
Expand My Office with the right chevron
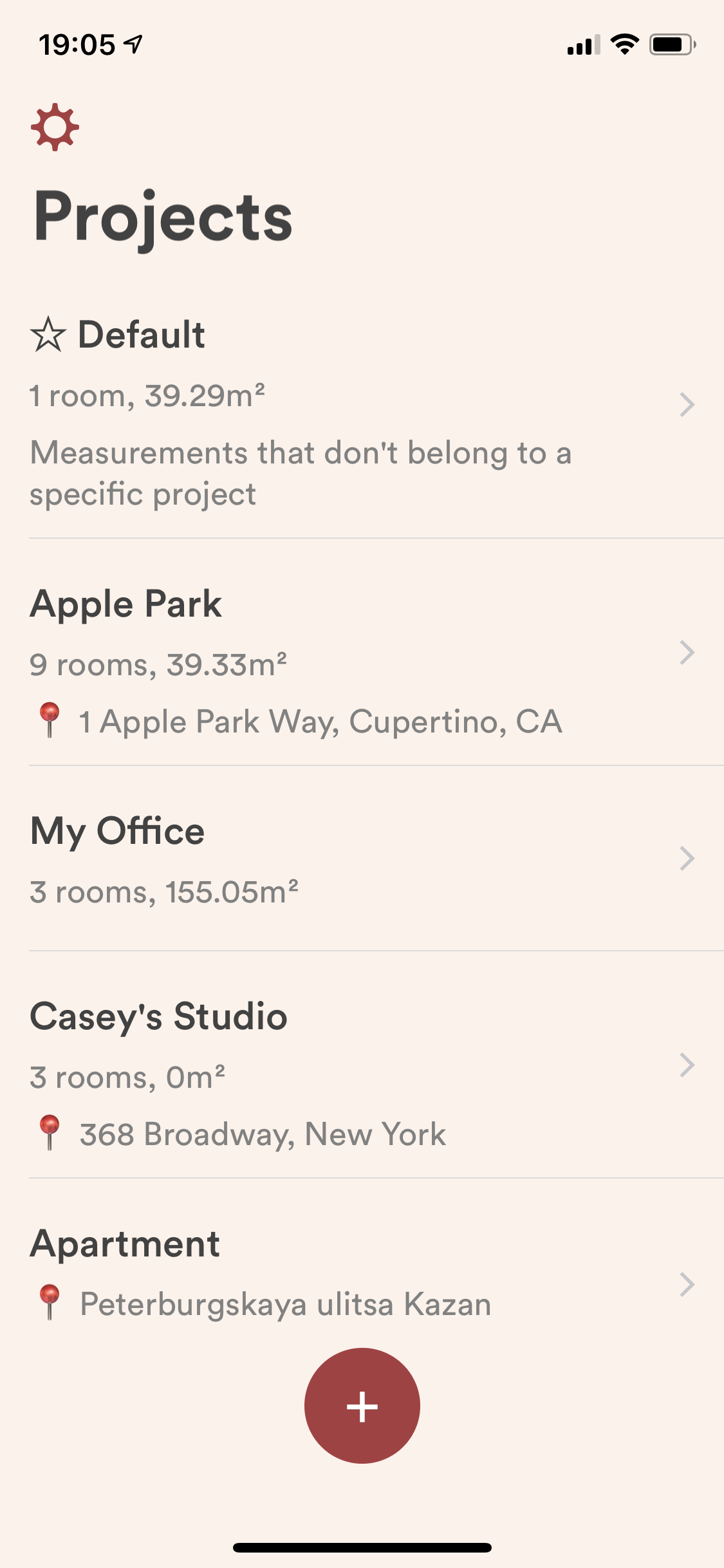[688, 859]
